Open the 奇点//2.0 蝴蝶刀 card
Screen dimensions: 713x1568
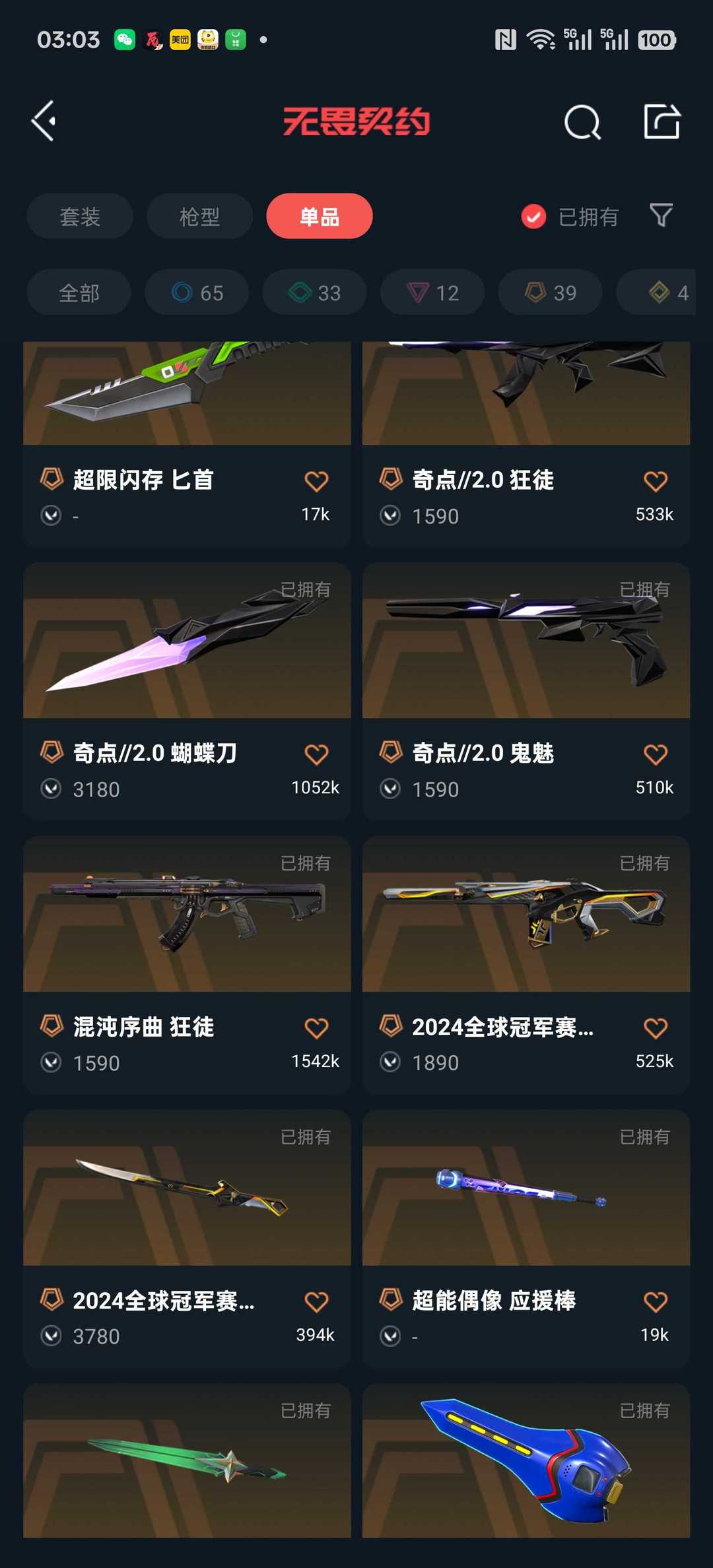(187, 692)
